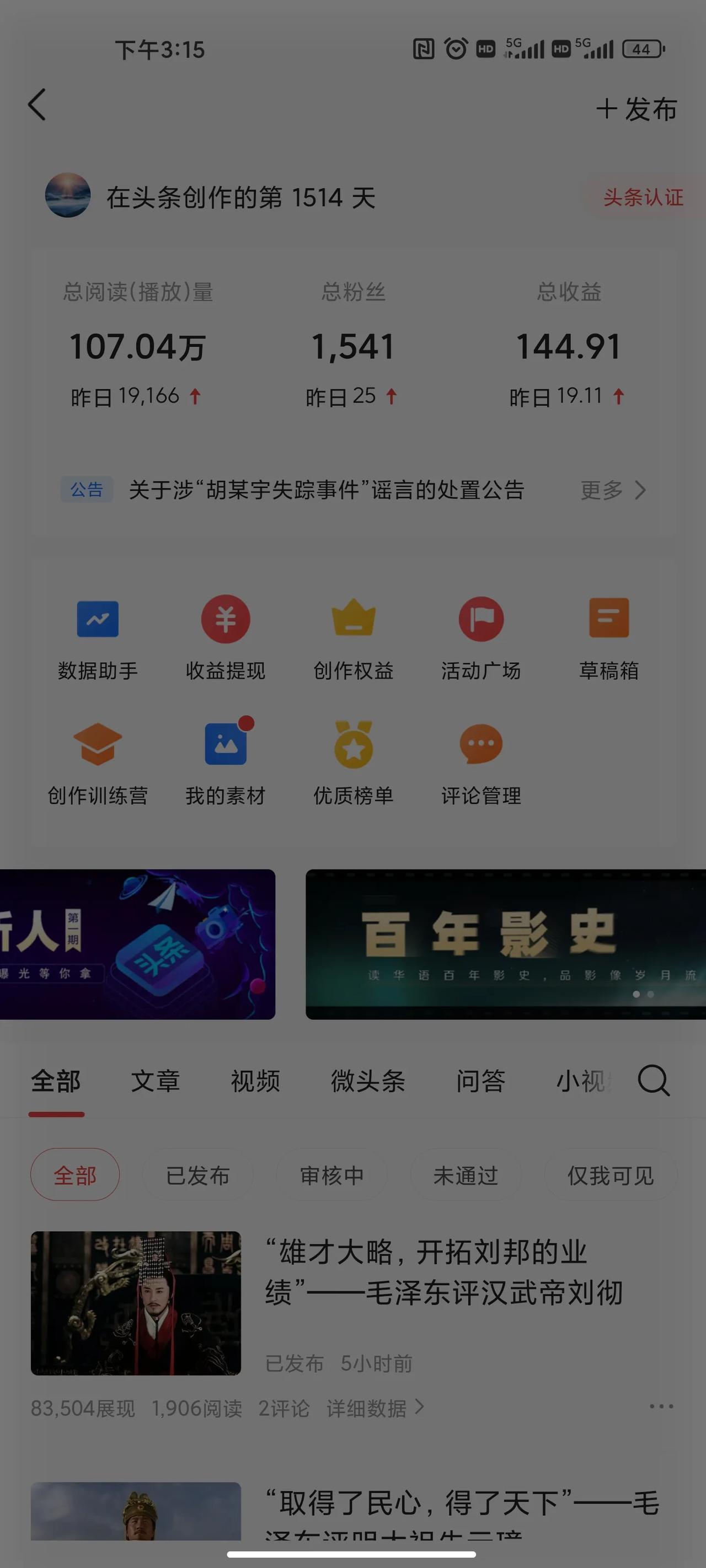Filter by 已发布 chip
Viewport: 706px width, 1568px height.
click(197, 1175)
